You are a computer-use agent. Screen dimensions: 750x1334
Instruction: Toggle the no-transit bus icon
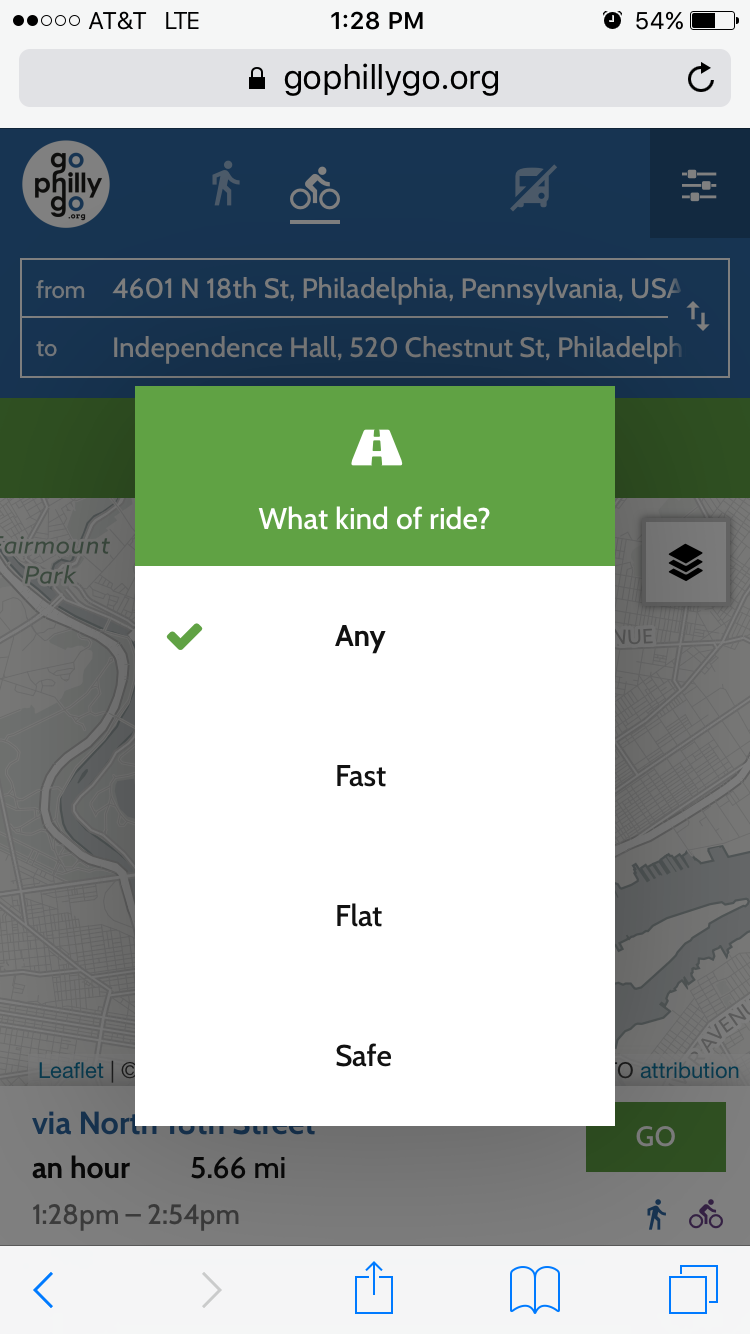tap(534, 187)
